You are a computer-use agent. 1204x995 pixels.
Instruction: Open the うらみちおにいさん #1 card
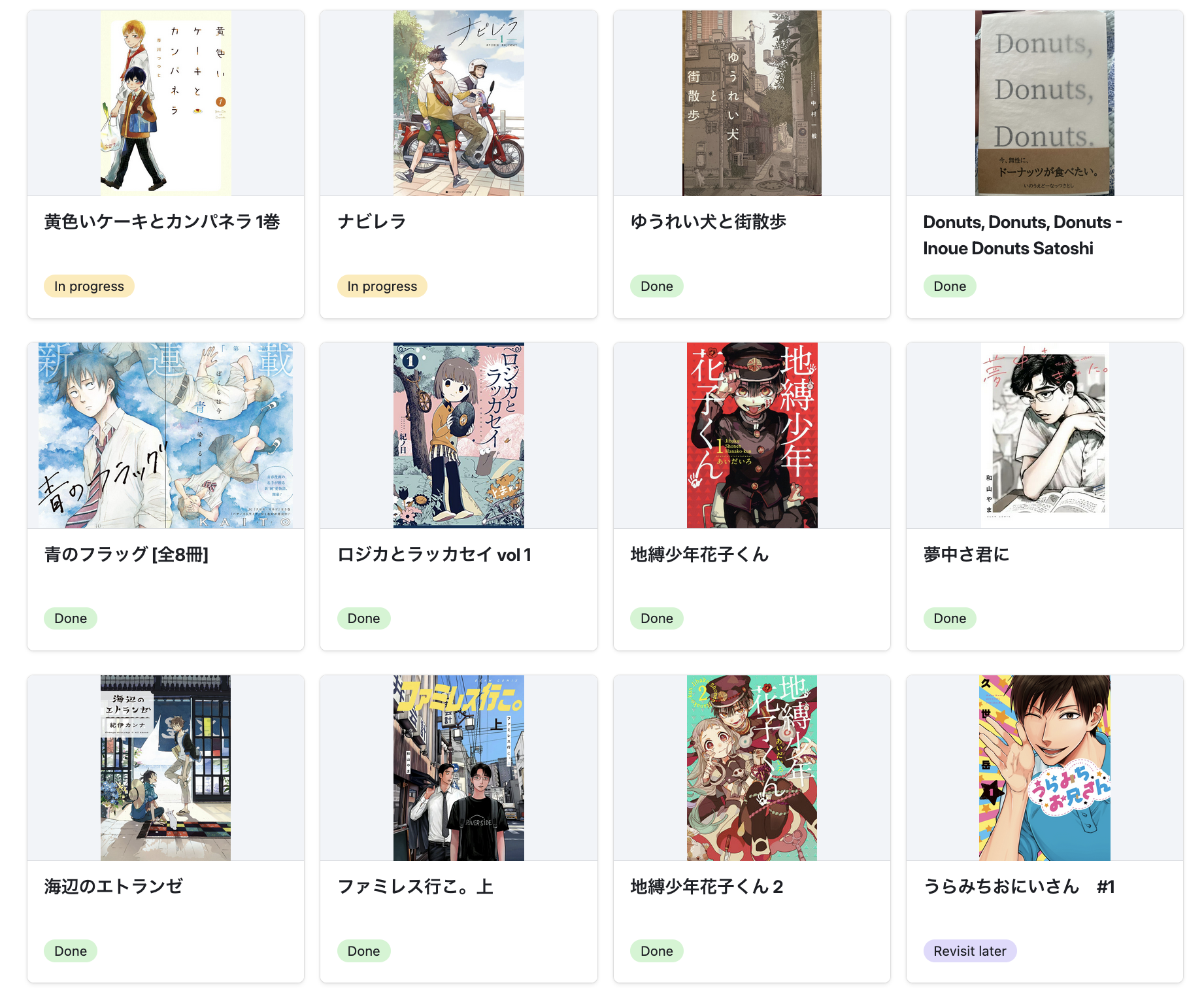click(x=1018, y=886)
